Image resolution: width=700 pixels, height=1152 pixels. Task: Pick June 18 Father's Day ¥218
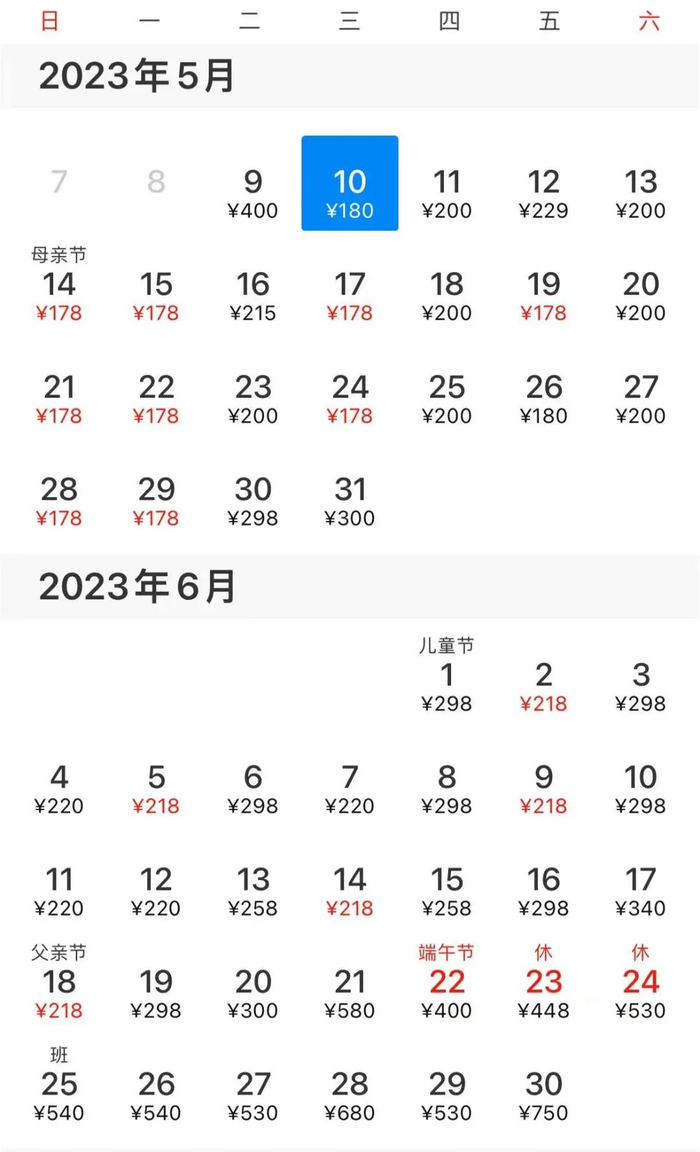[x=59, y=984]
